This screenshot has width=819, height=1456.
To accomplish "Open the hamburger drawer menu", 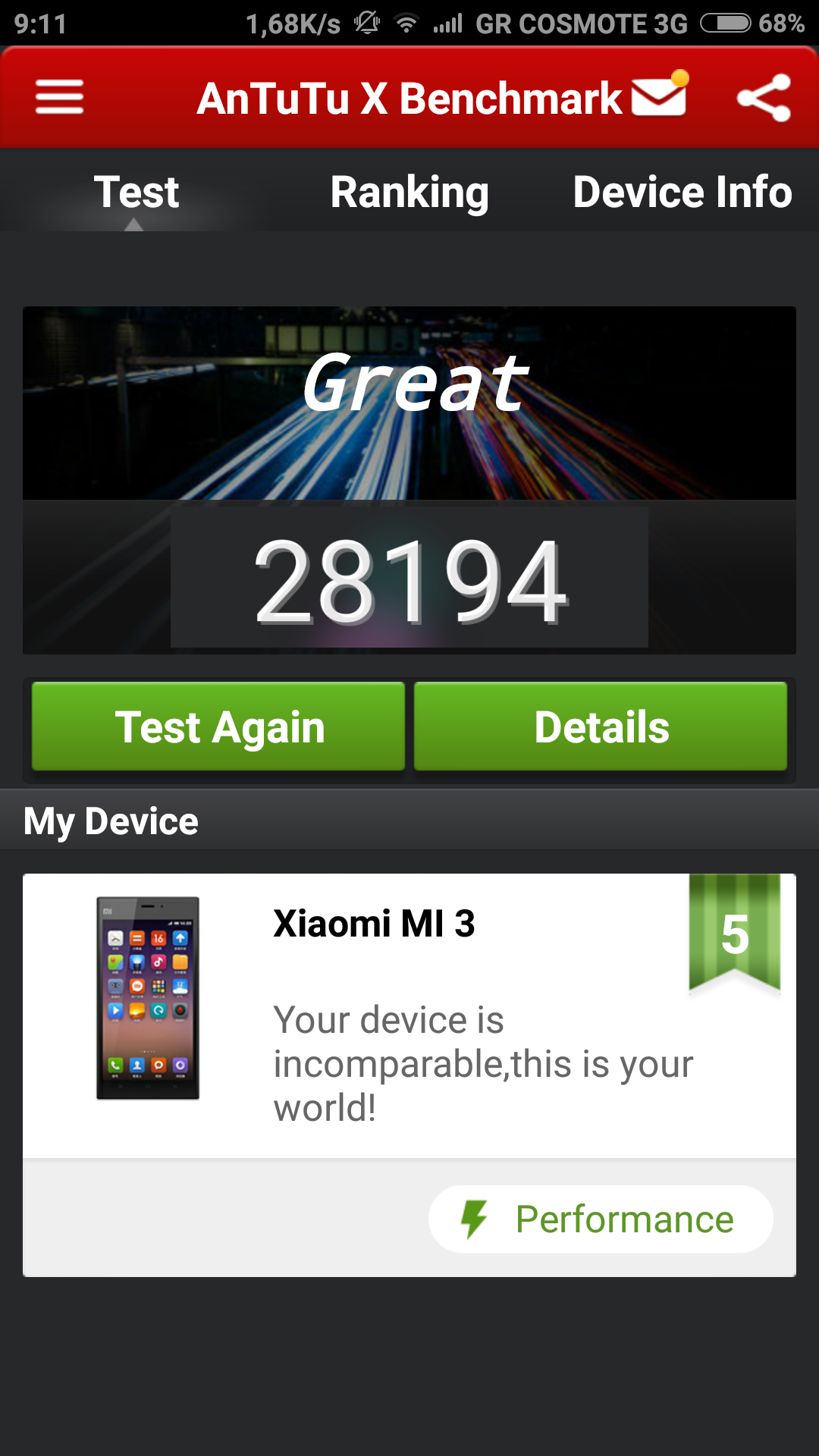I will click(59, 97).
